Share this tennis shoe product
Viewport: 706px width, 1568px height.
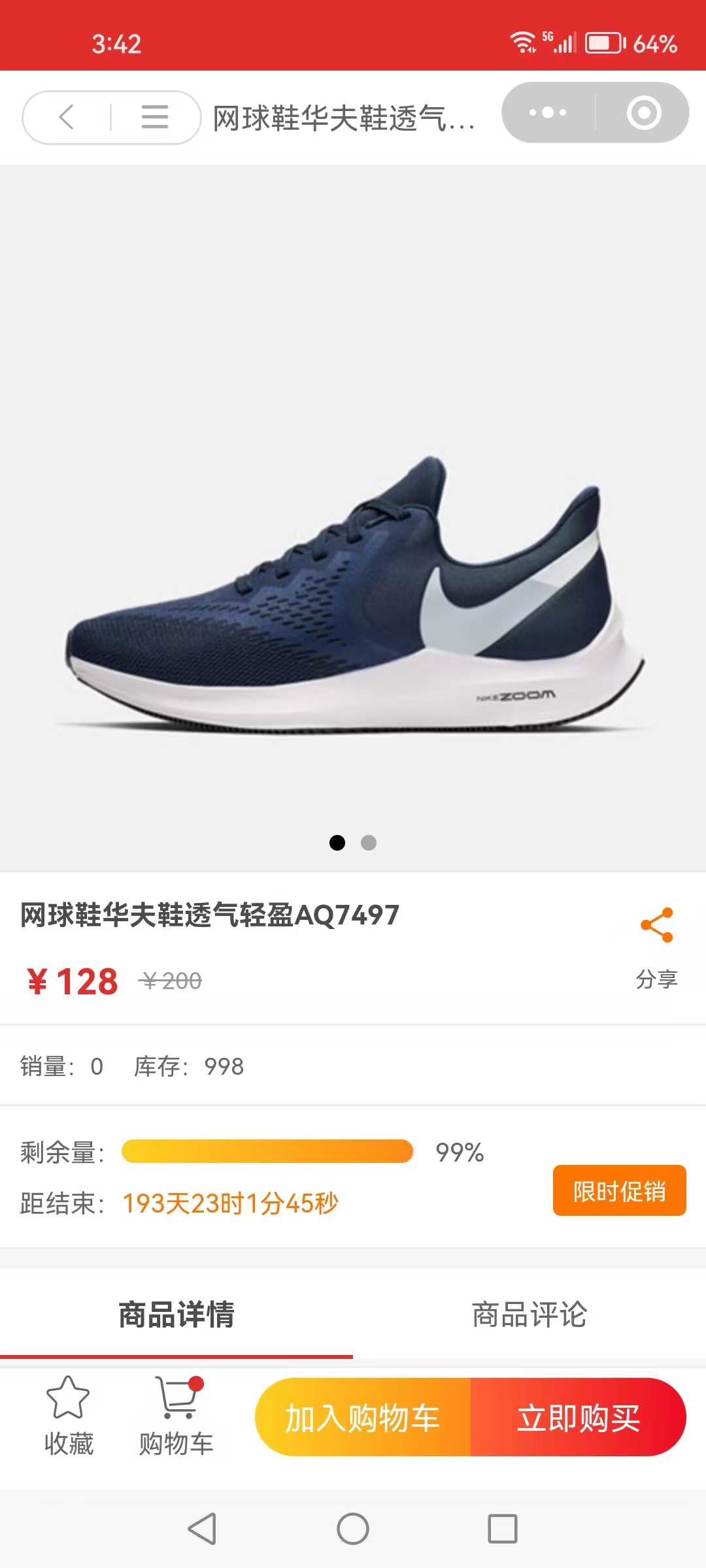point(656,941)
